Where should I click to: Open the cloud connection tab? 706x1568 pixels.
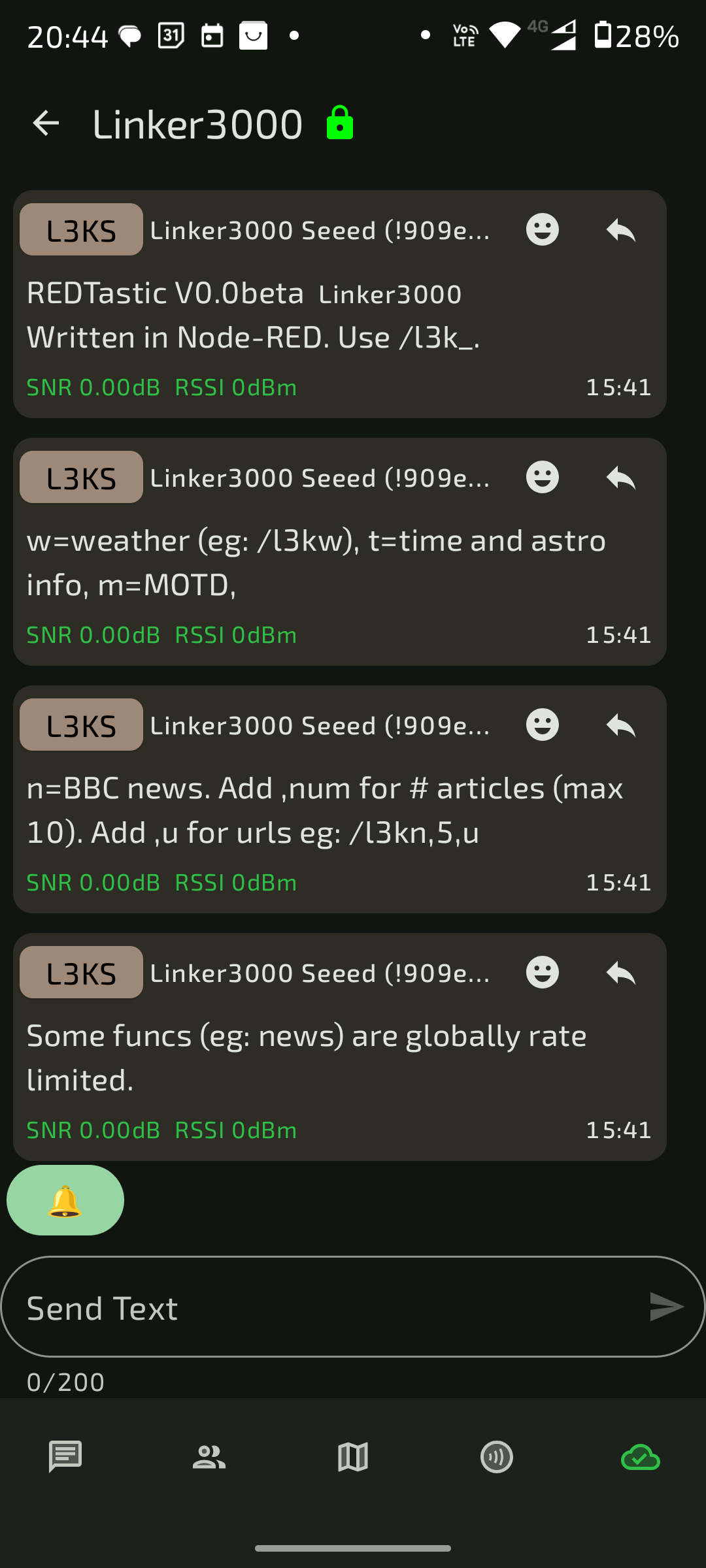640,1456
